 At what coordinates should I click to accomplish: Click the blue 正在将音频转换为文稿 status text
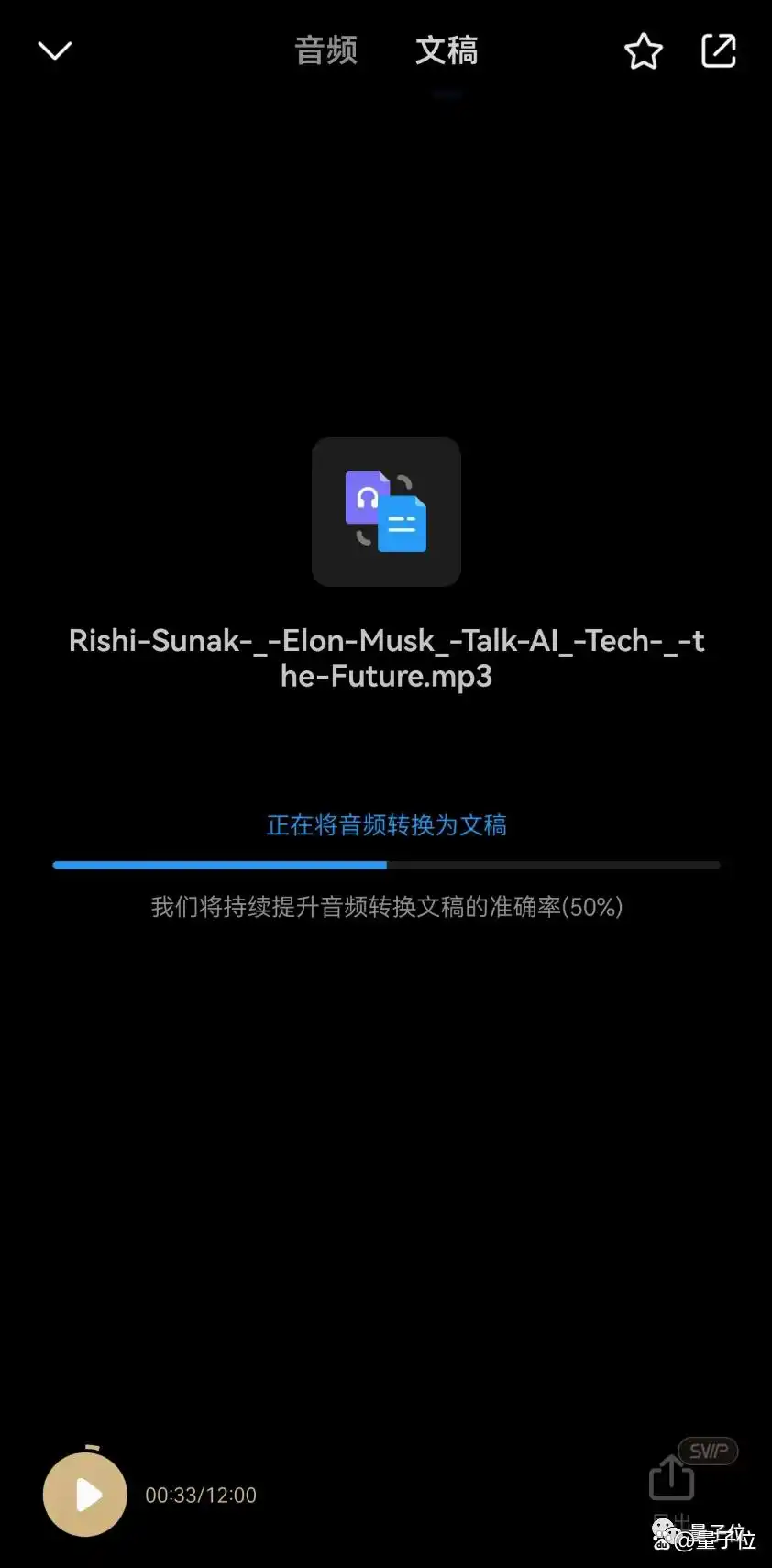tap(386, 824)
